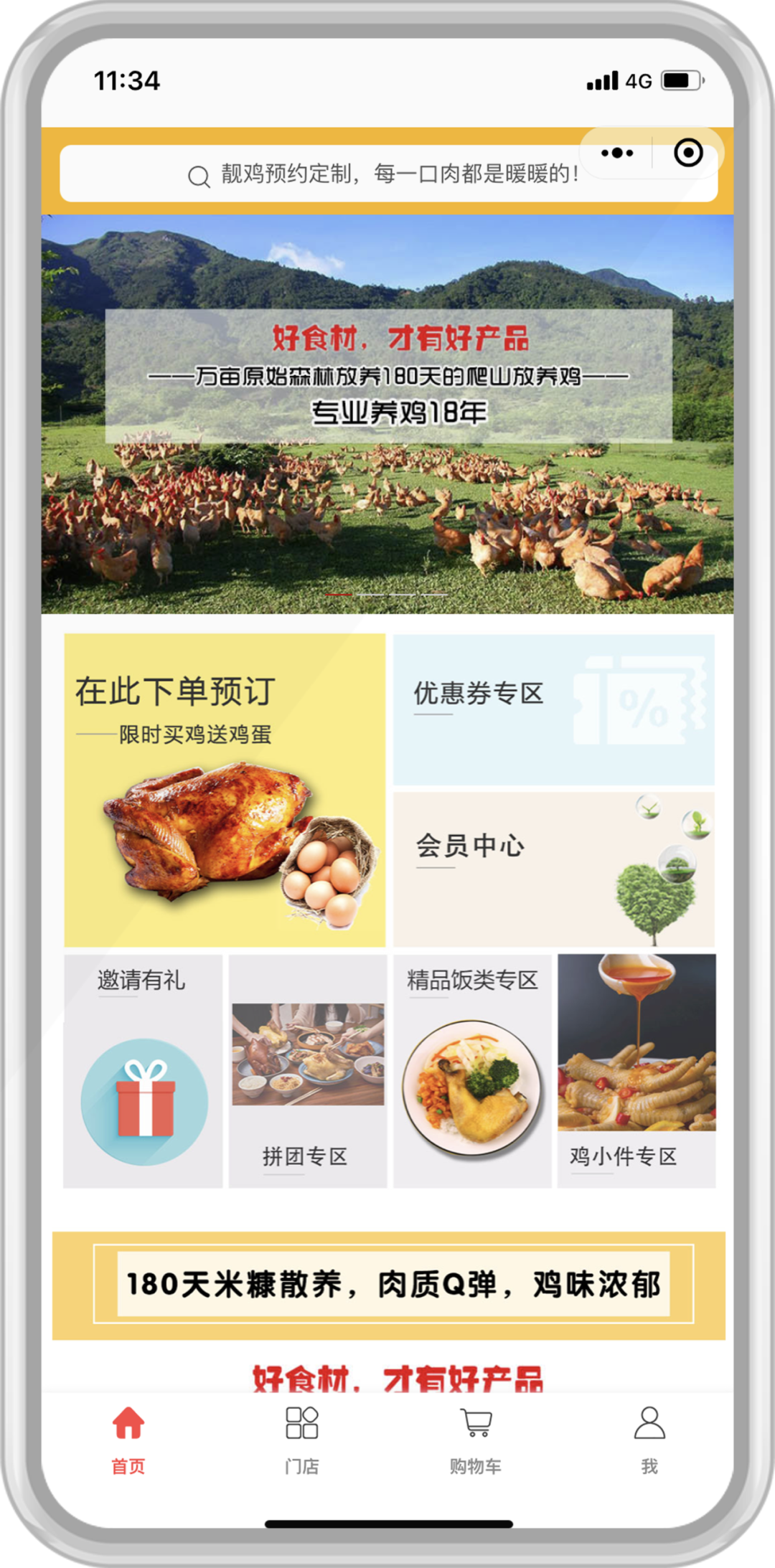Open the mini-program three-dot menu
This screenshot has height=1568, width=775.
(617, 153)
